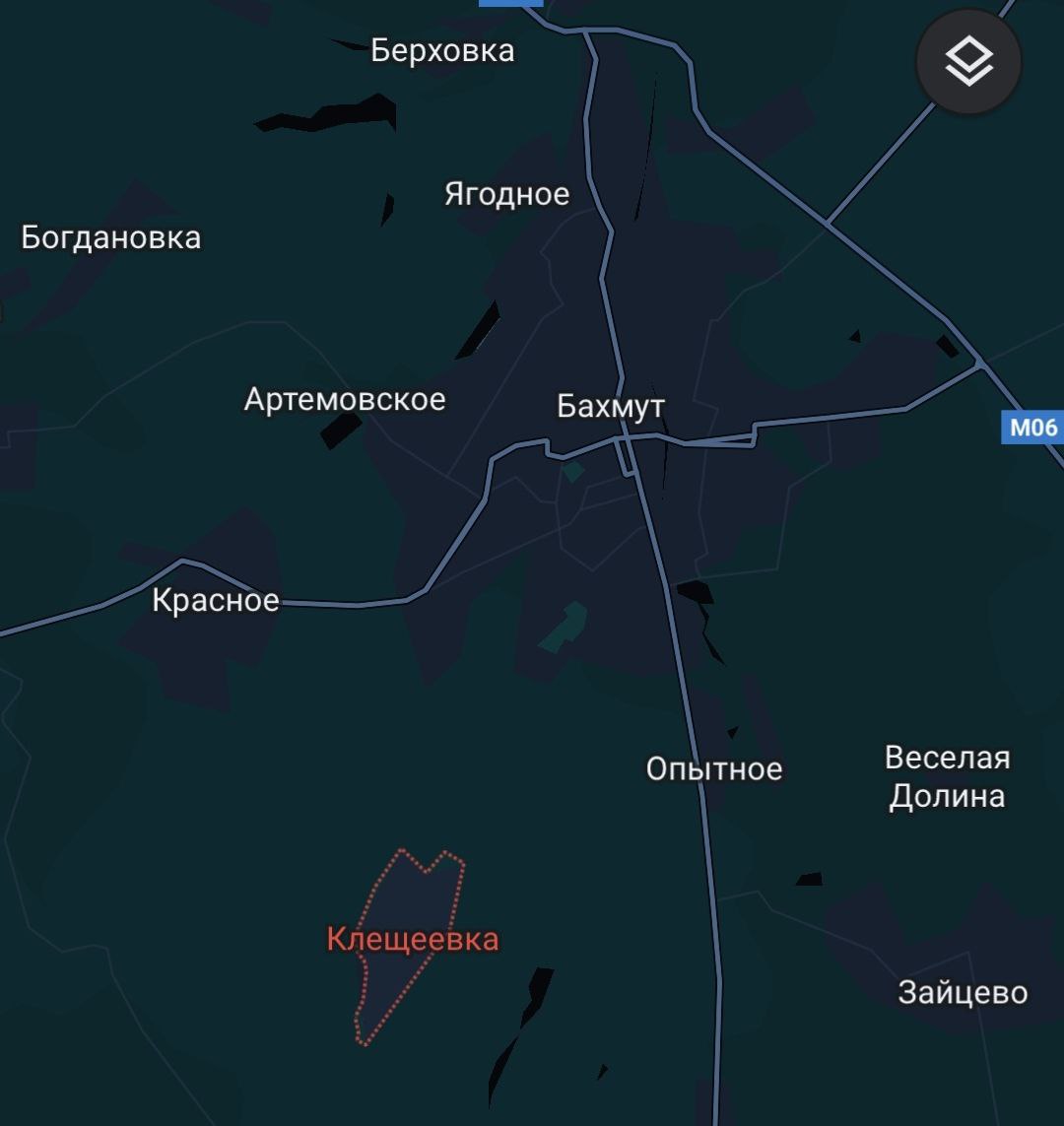Tap the Клещеевка place label
Image resolution: width=1064 pixels, height=1126 pixels.
coord(413,939)
